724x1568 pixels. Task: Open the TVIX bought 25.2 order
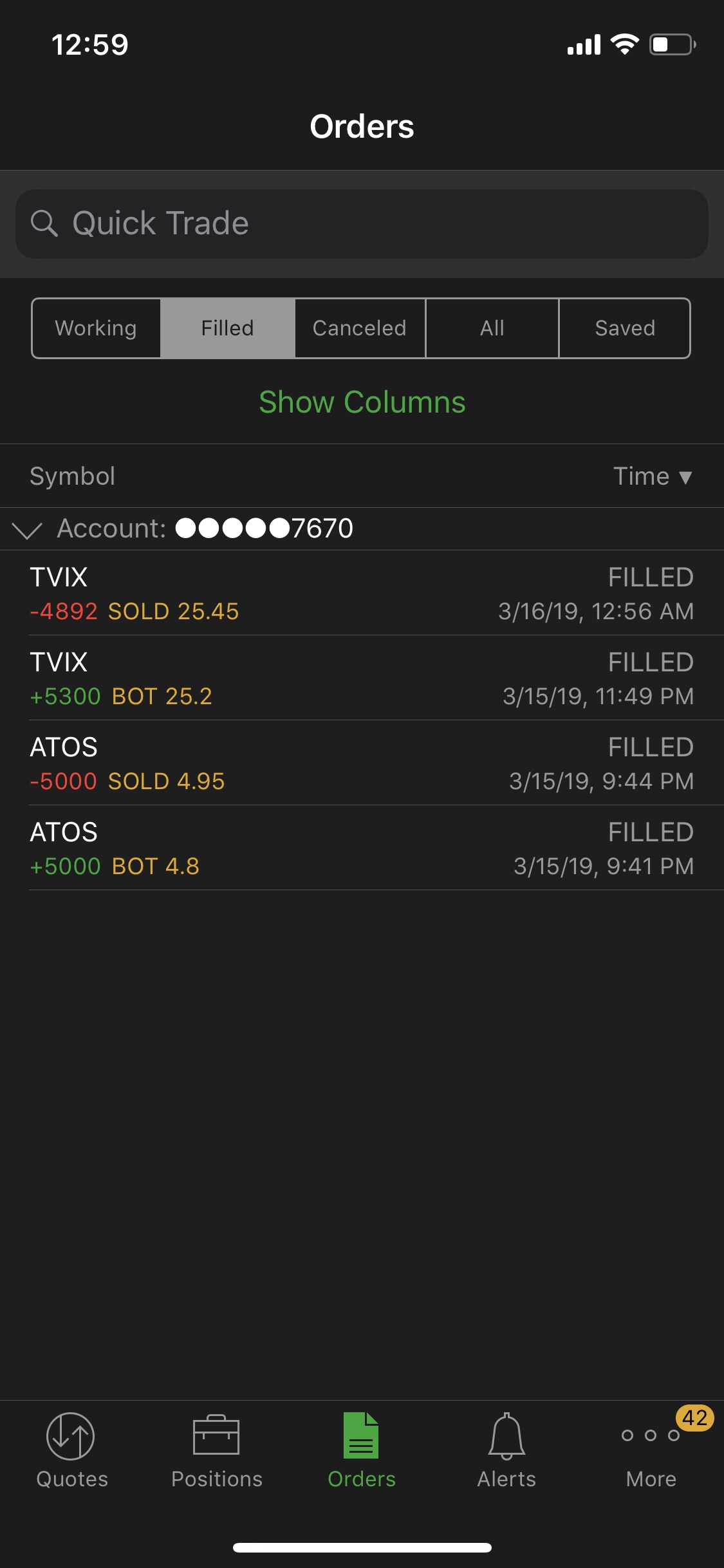(362, 678)
